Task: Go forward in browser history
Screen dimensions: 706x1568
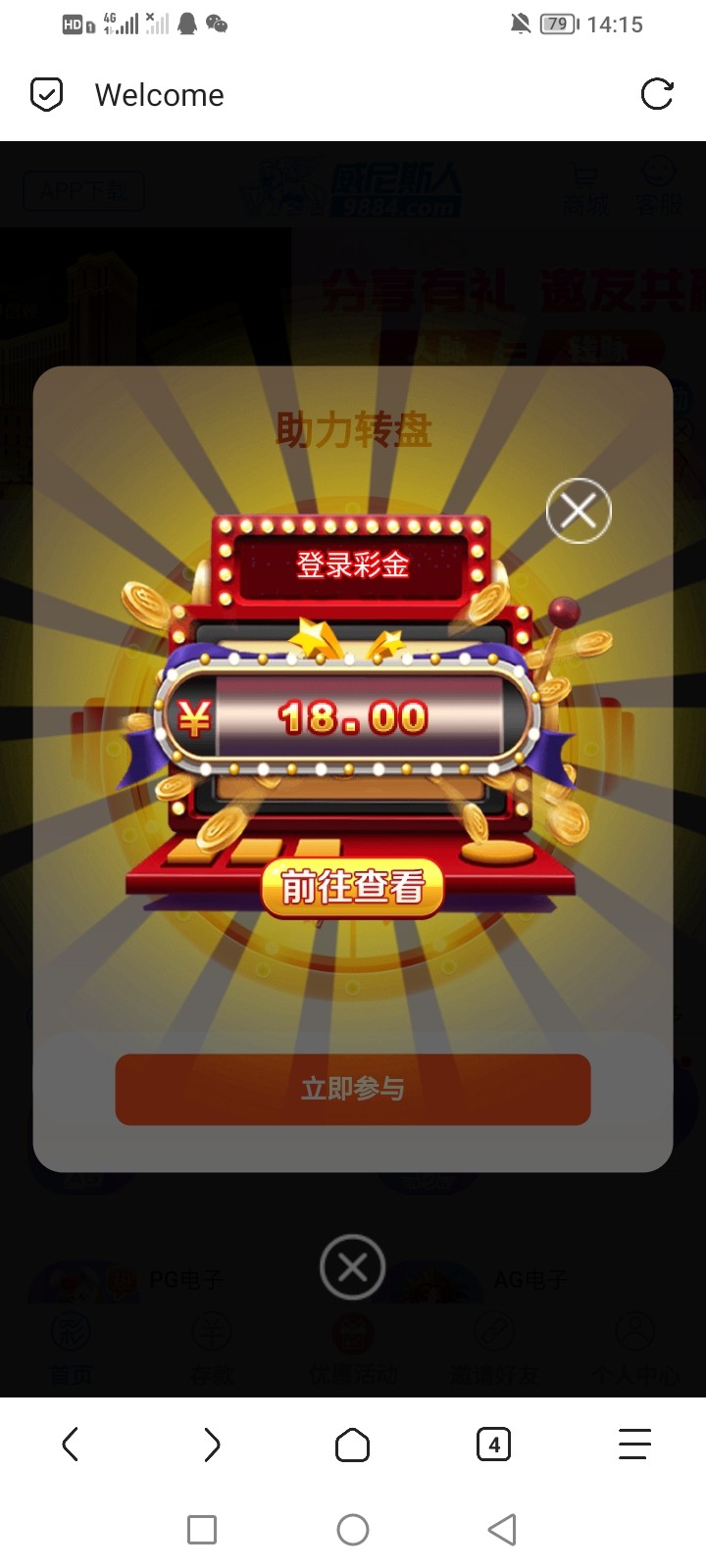Action: (212, 1445)
